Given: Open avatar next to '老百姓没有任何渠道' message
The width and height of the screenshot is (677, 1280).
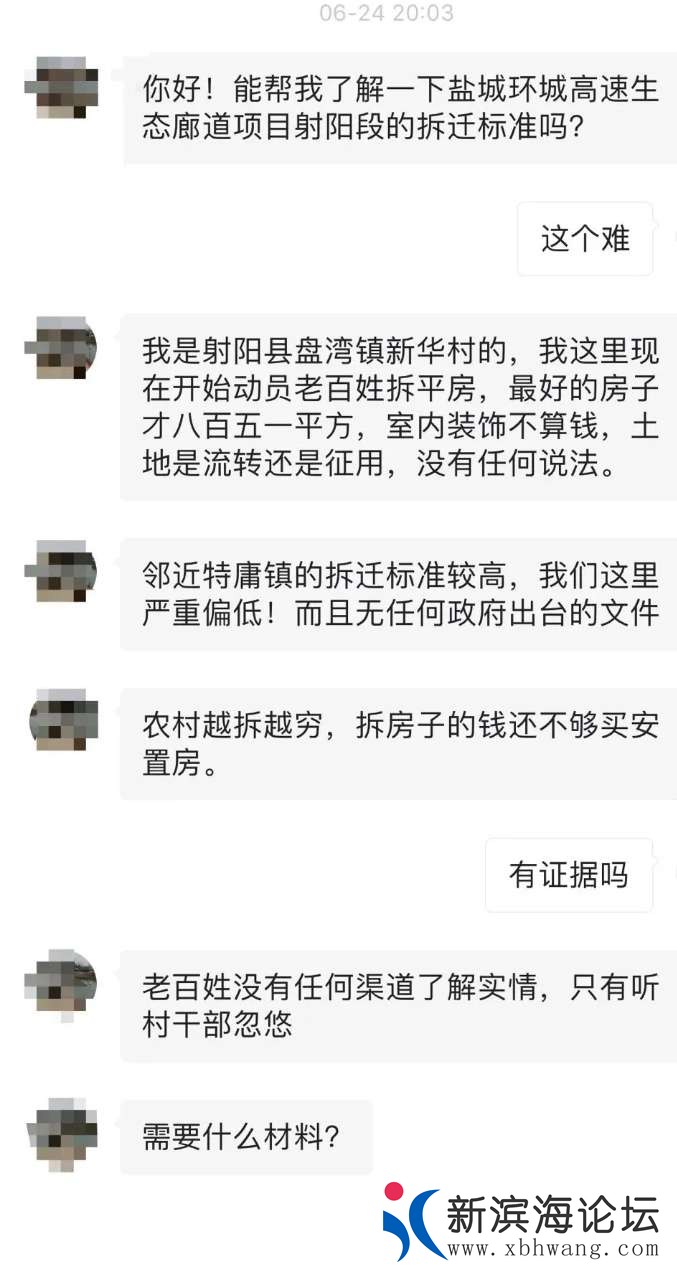Looking at the screenshot, I should click(x=61, y=982).
